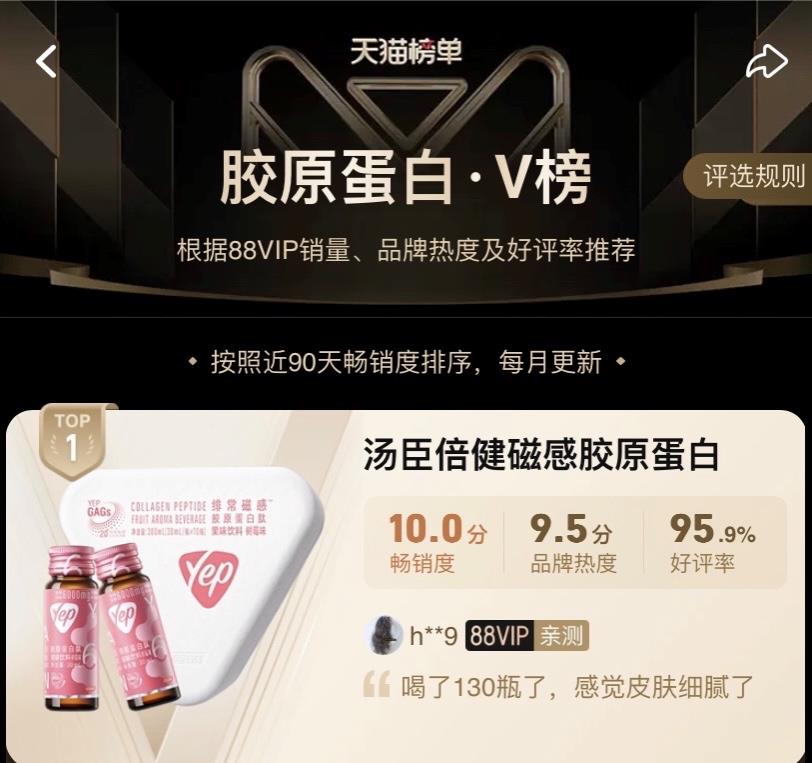Open the TOP 1 汤臣倍健 collagen product card
Image resolution: width=812 pixels, height=763 pixels.
click(540, 456)
